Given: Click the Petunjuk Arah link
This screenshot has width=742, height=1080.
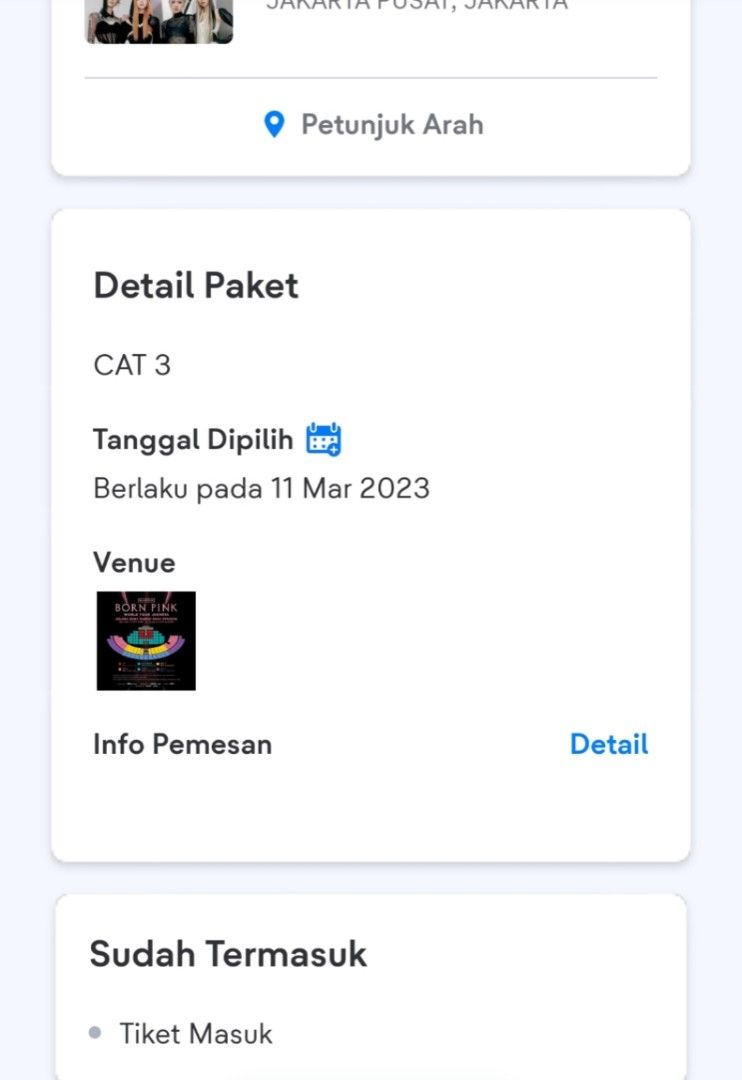Looking at the screenshot, I should [390, 124].
